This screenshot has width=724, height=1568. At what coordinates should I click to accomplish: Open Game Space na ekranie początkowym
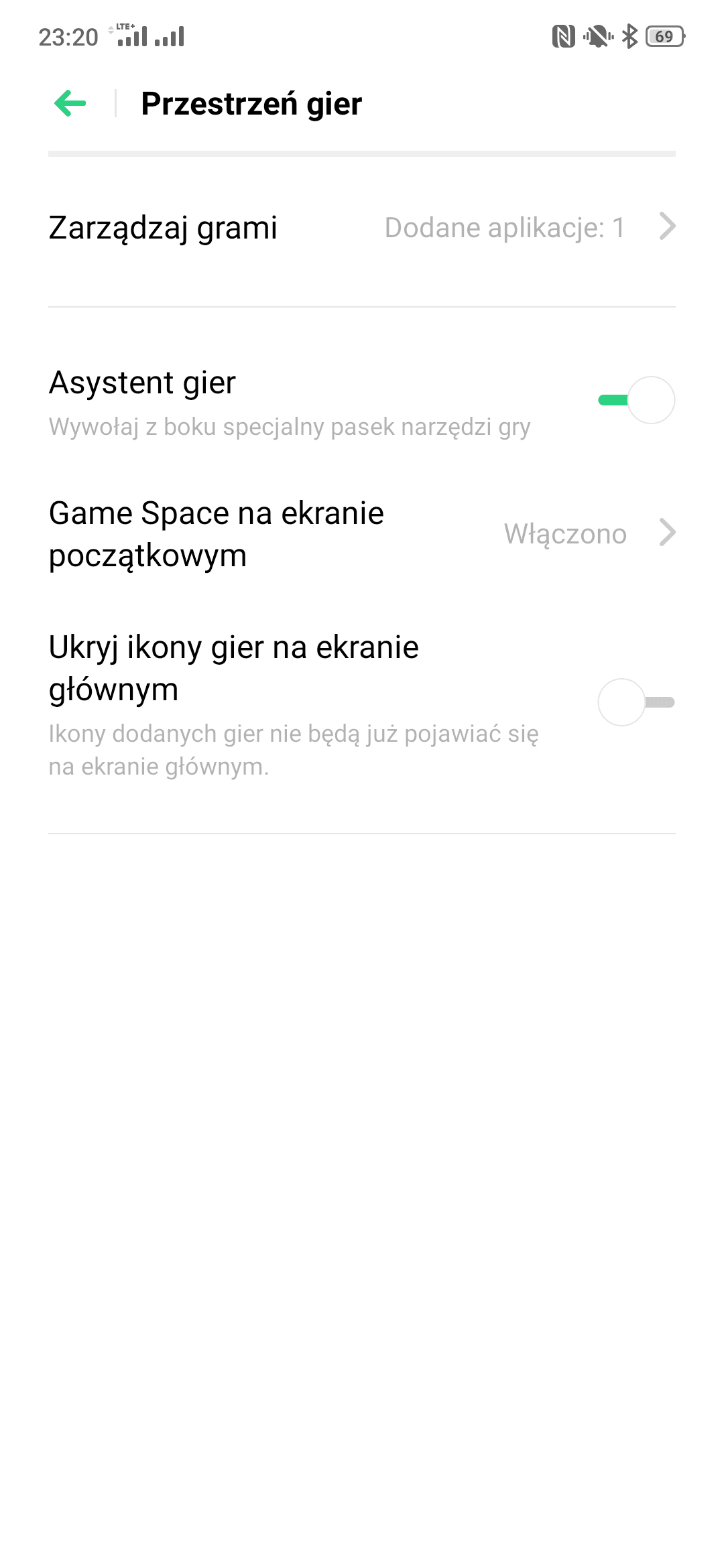click(362, 534)
